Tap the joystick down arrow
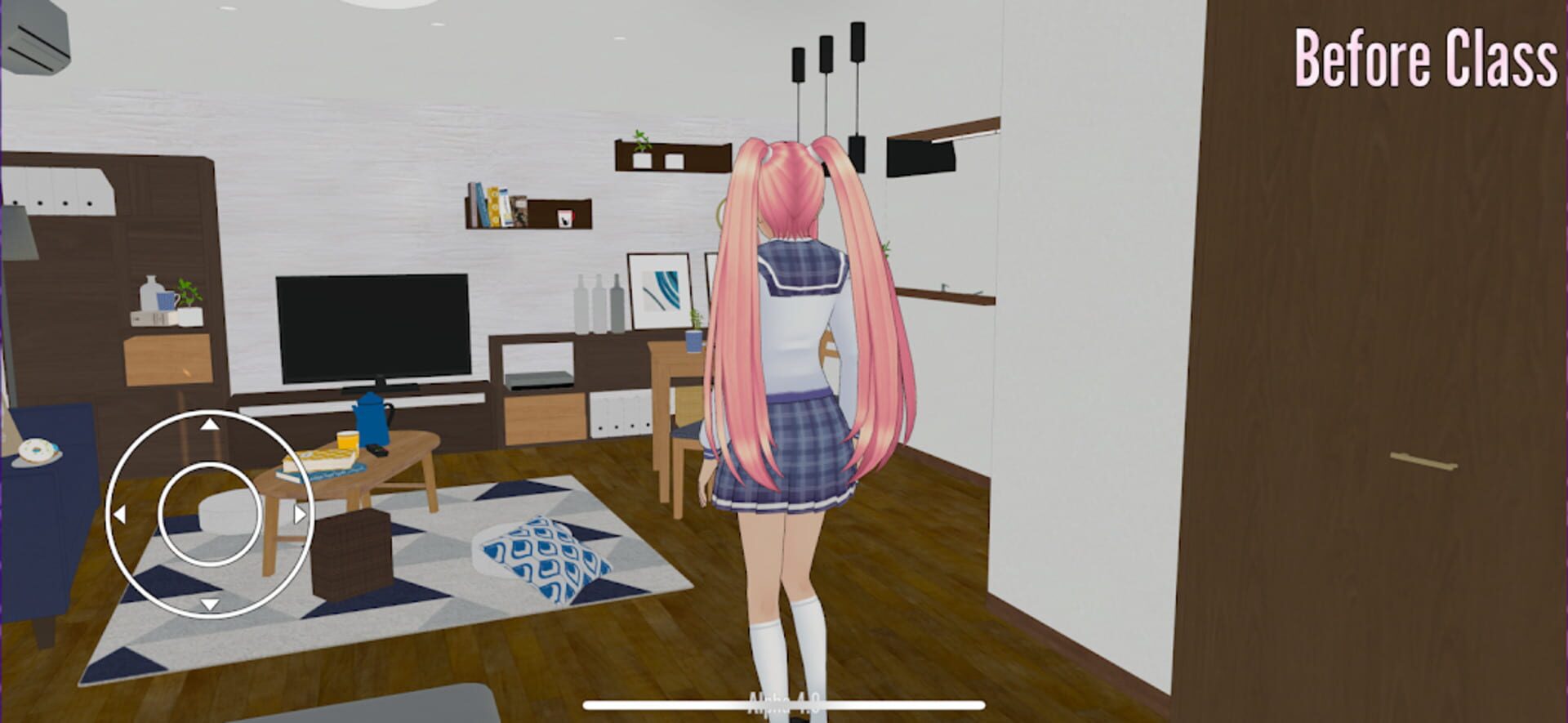This screenshot has height=723, width=1568. click(210, 605)
